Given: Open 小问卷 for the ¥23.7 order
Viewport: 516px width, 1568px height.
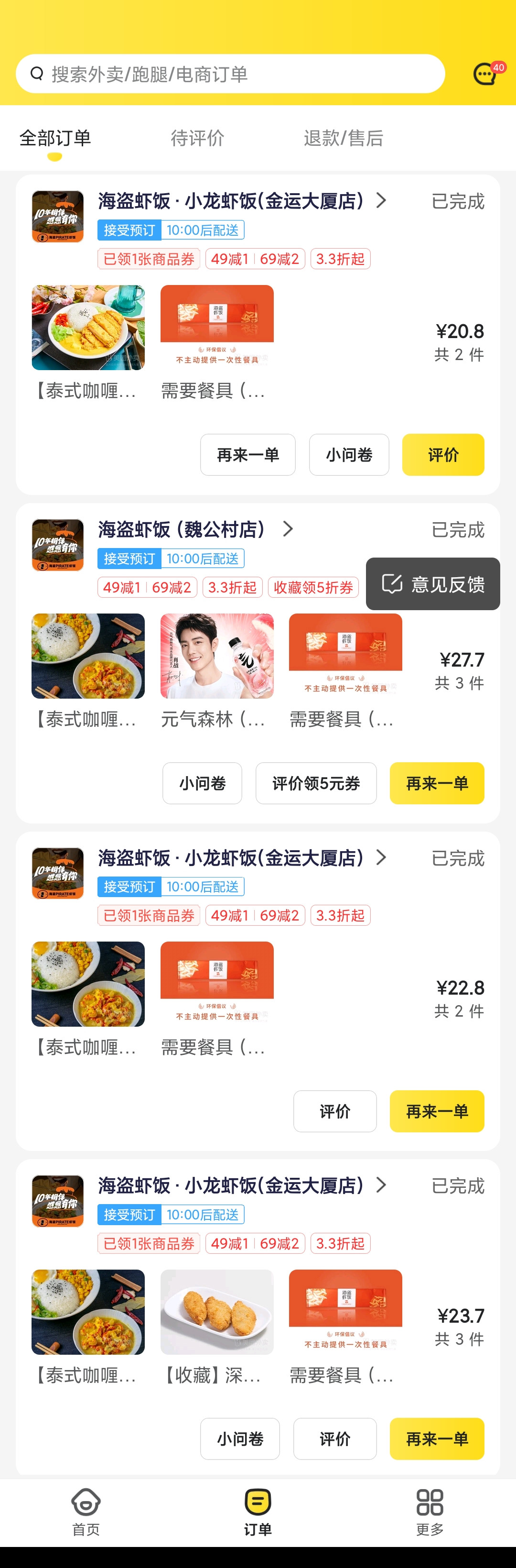Looking at the screenshot, I should point(240,1439).
